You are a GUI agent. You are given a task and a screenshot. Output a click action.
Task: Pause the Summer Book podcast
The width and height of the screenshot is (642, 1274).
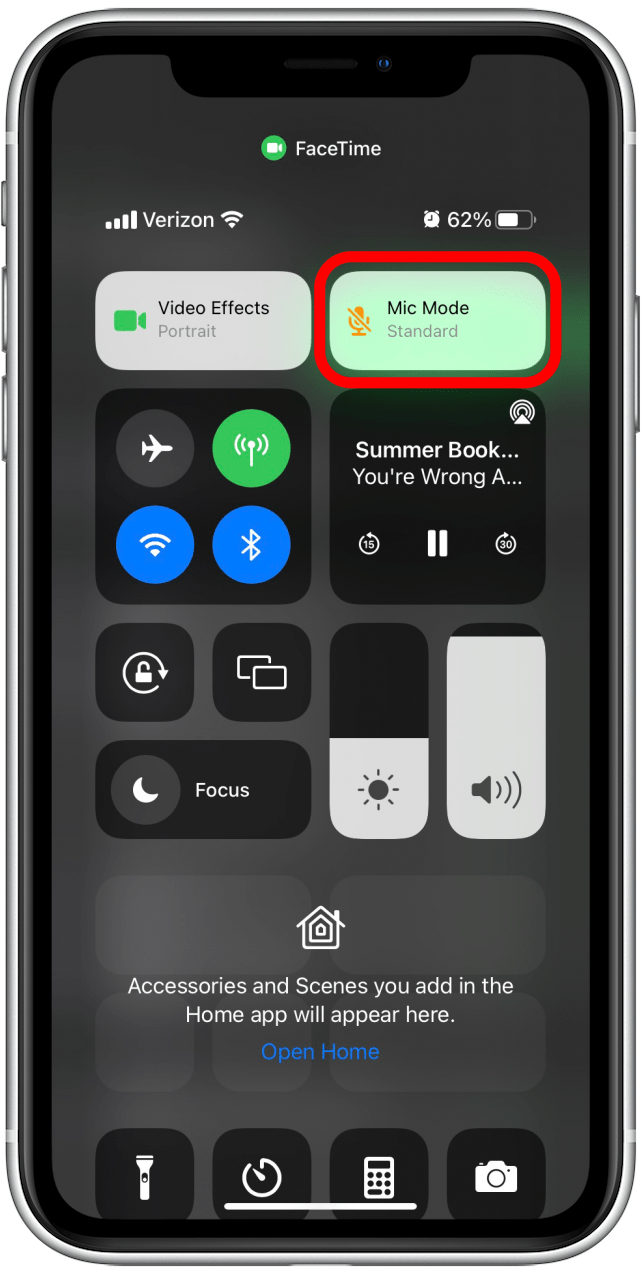[437, 544]
